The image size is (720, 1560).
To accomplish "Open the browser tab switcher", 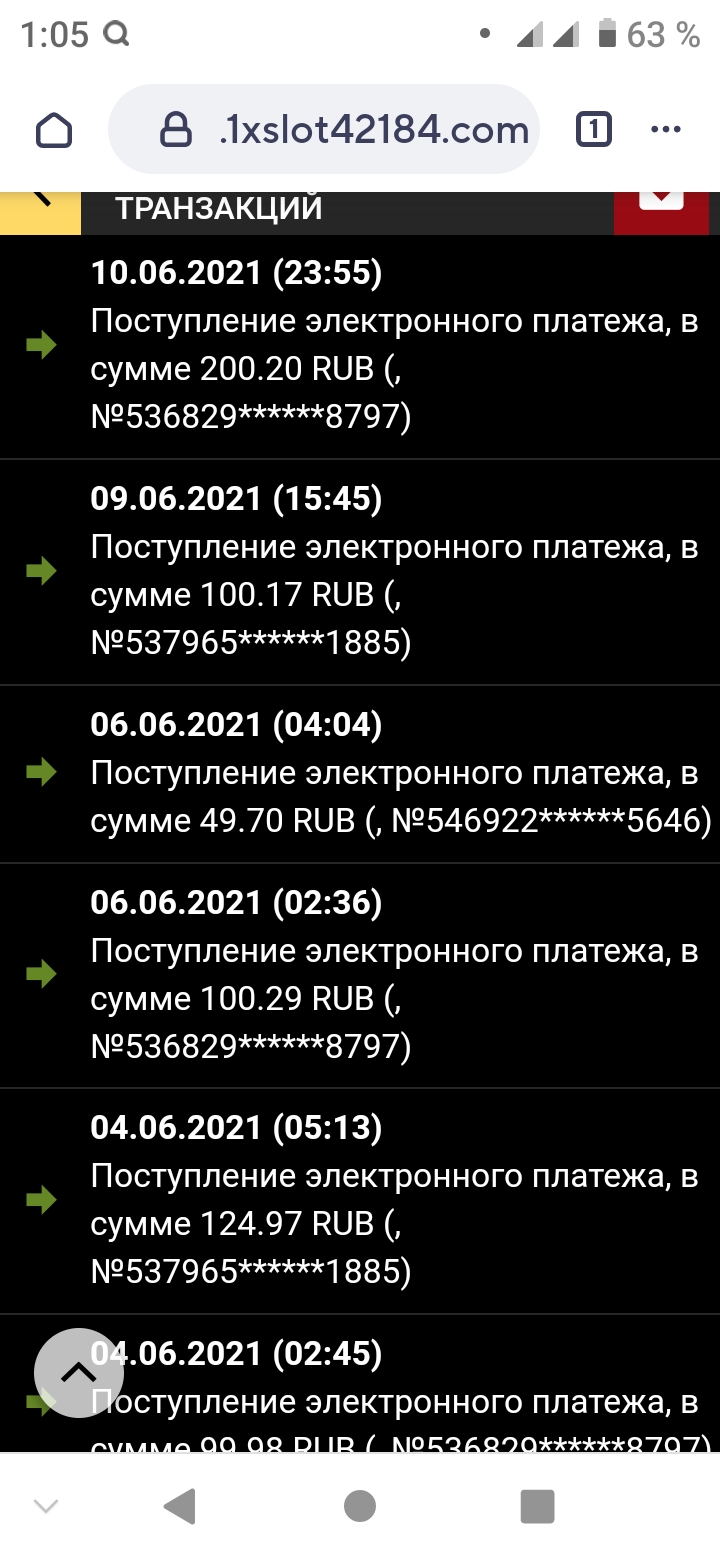I will coord(594,130).
